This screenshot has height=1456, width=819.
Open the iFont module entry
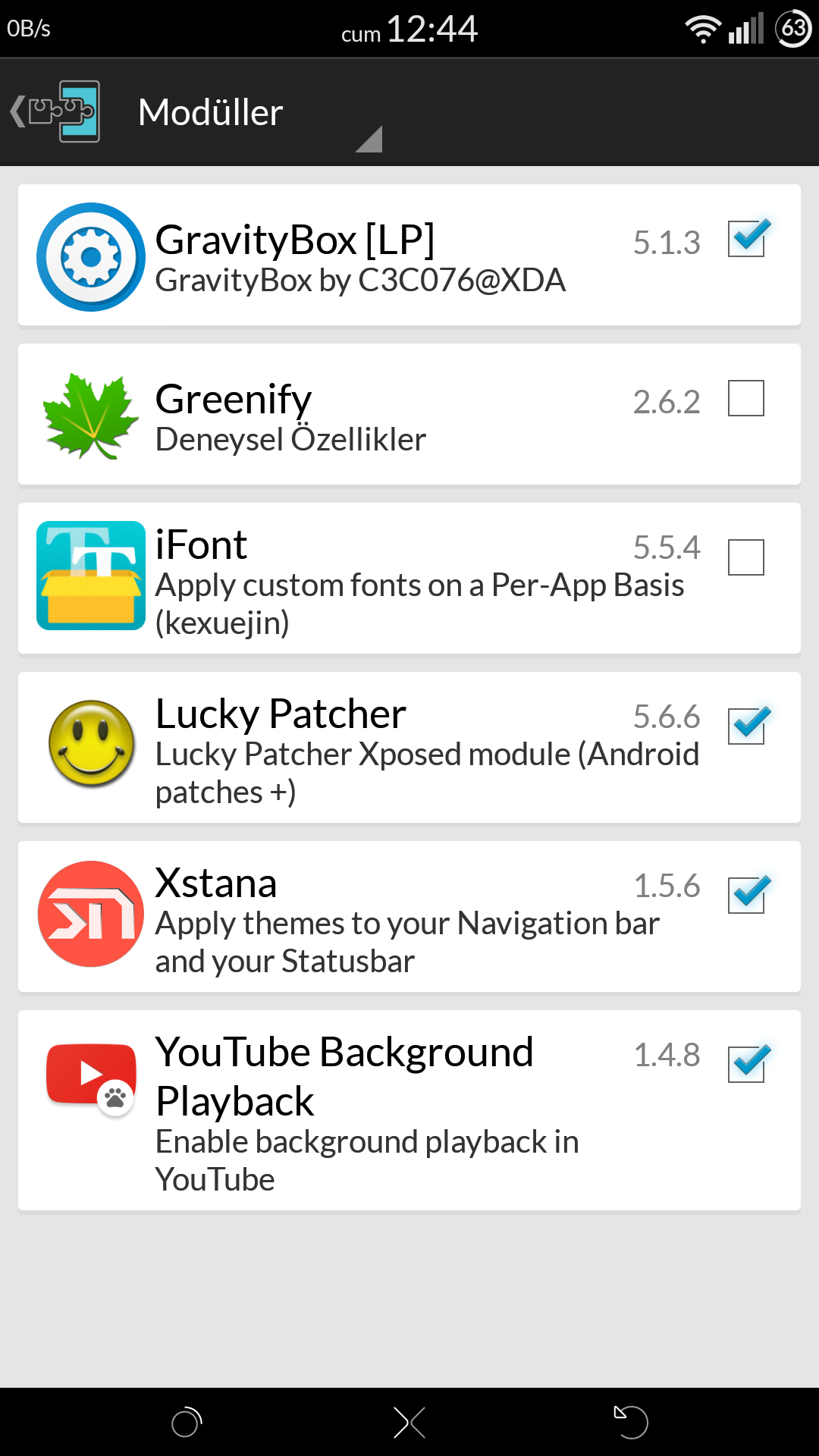coord(409,579)
